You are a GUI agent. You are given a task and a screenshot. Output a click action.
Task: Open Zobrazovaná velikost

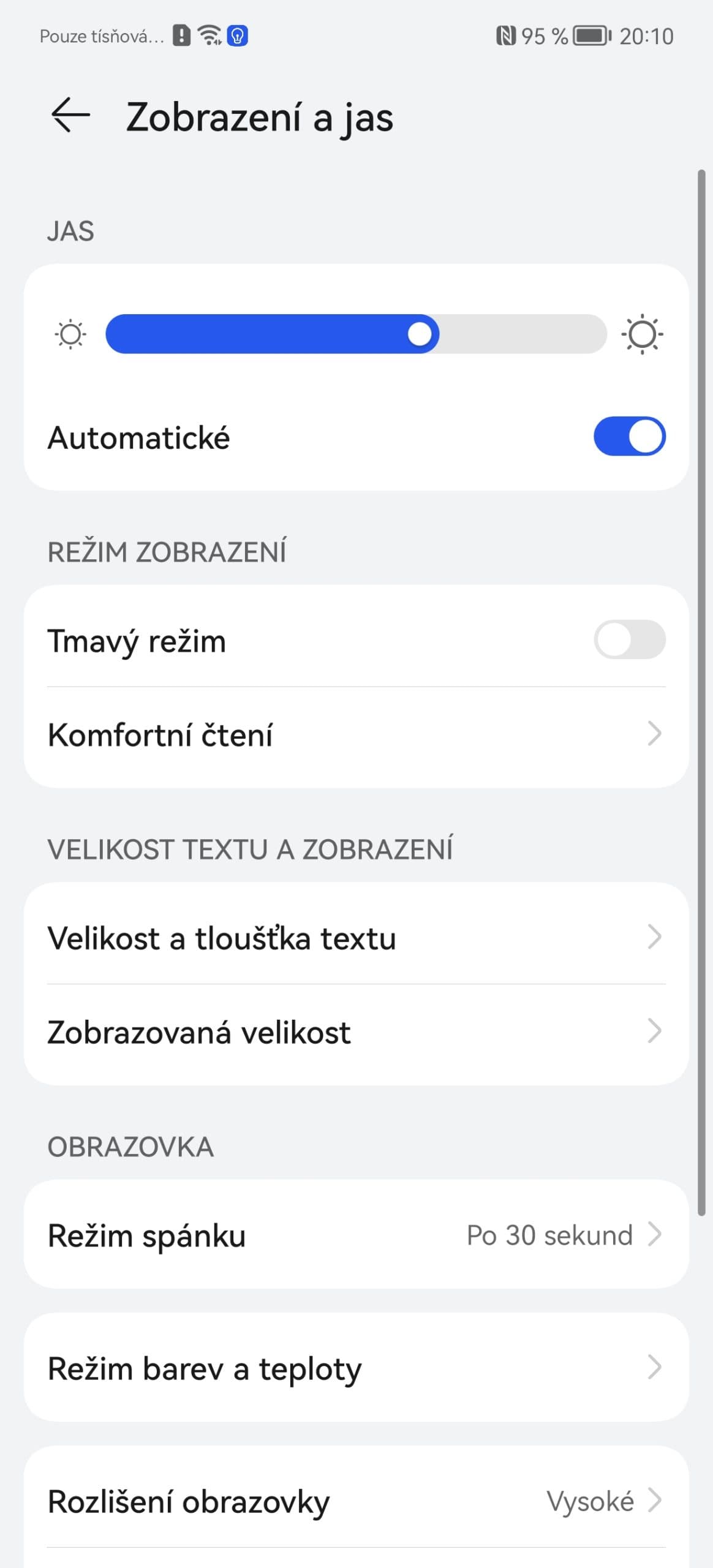(356, 1032)
